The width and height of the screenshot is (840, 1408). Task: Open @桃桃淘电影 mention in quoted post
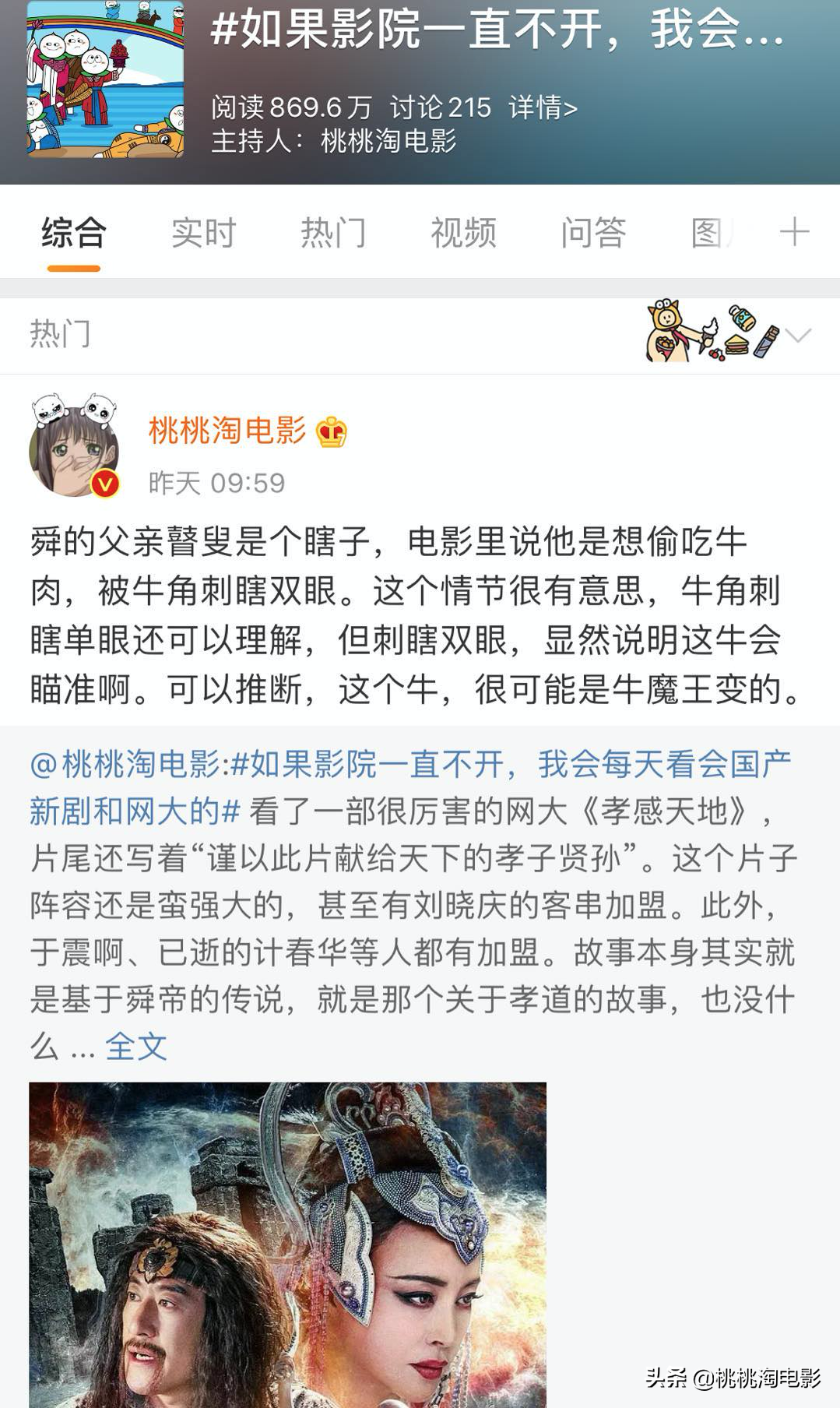pyautogui.click(x=125, y=765)
